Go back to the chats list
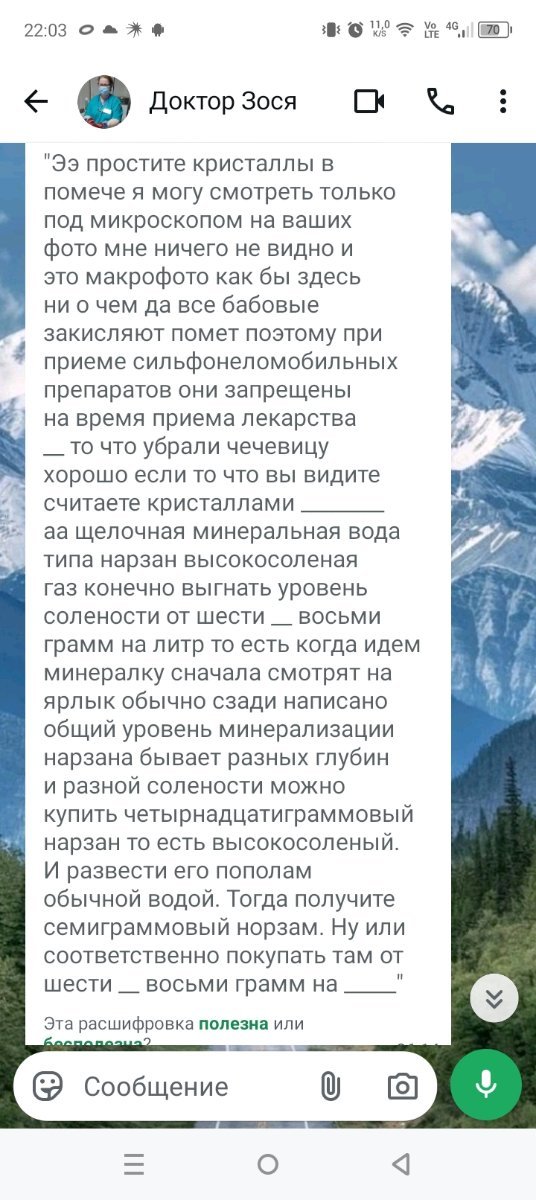The height and width of the screenshot is (1200, 536). [36, 101]
